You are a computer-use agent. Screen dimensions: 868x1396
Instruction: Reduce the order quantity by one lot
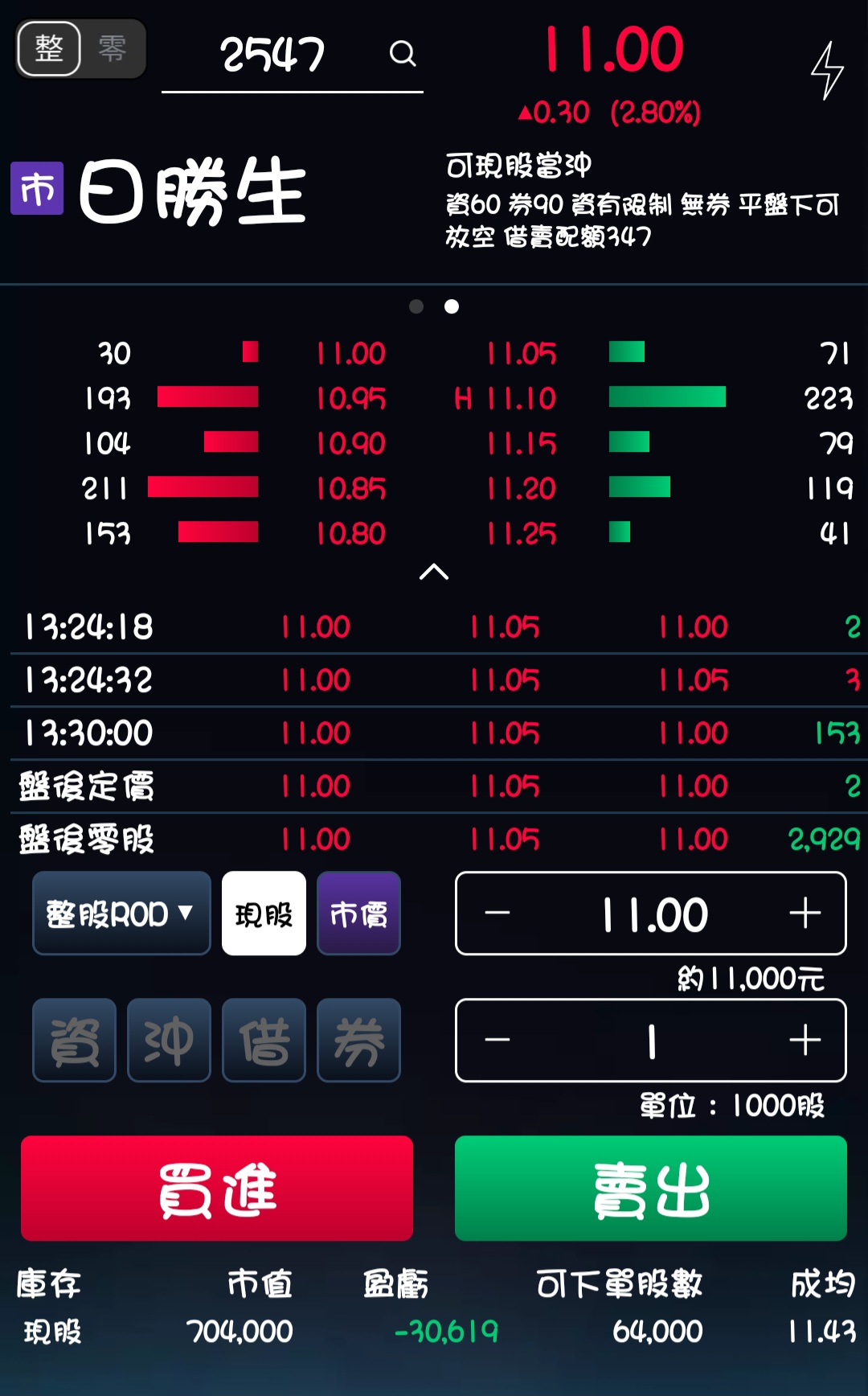tap(497, 1041)
